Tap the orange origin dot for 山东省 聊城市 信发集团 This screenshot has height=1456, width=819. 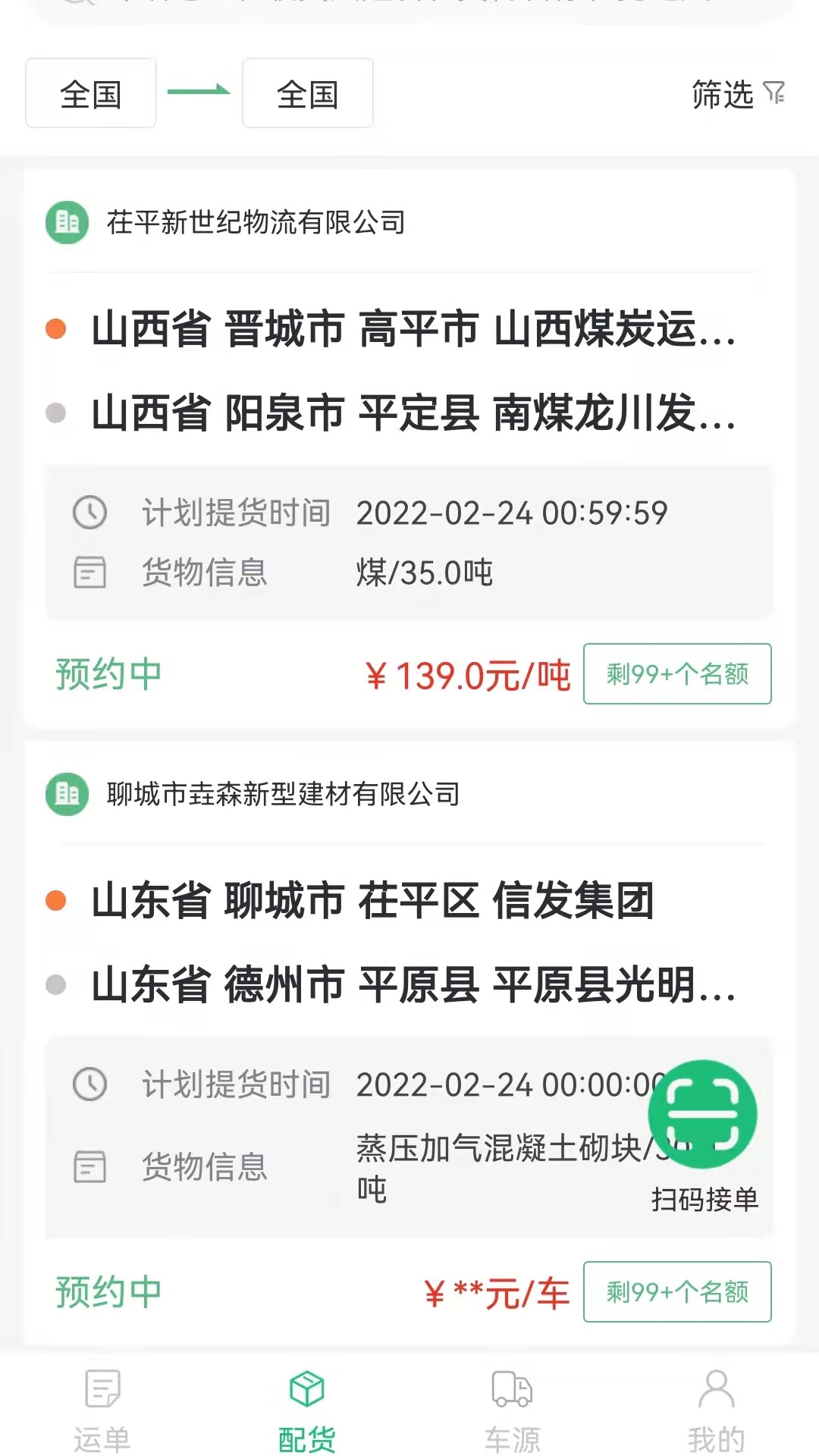pyautogui.click(x=55, y=901)
